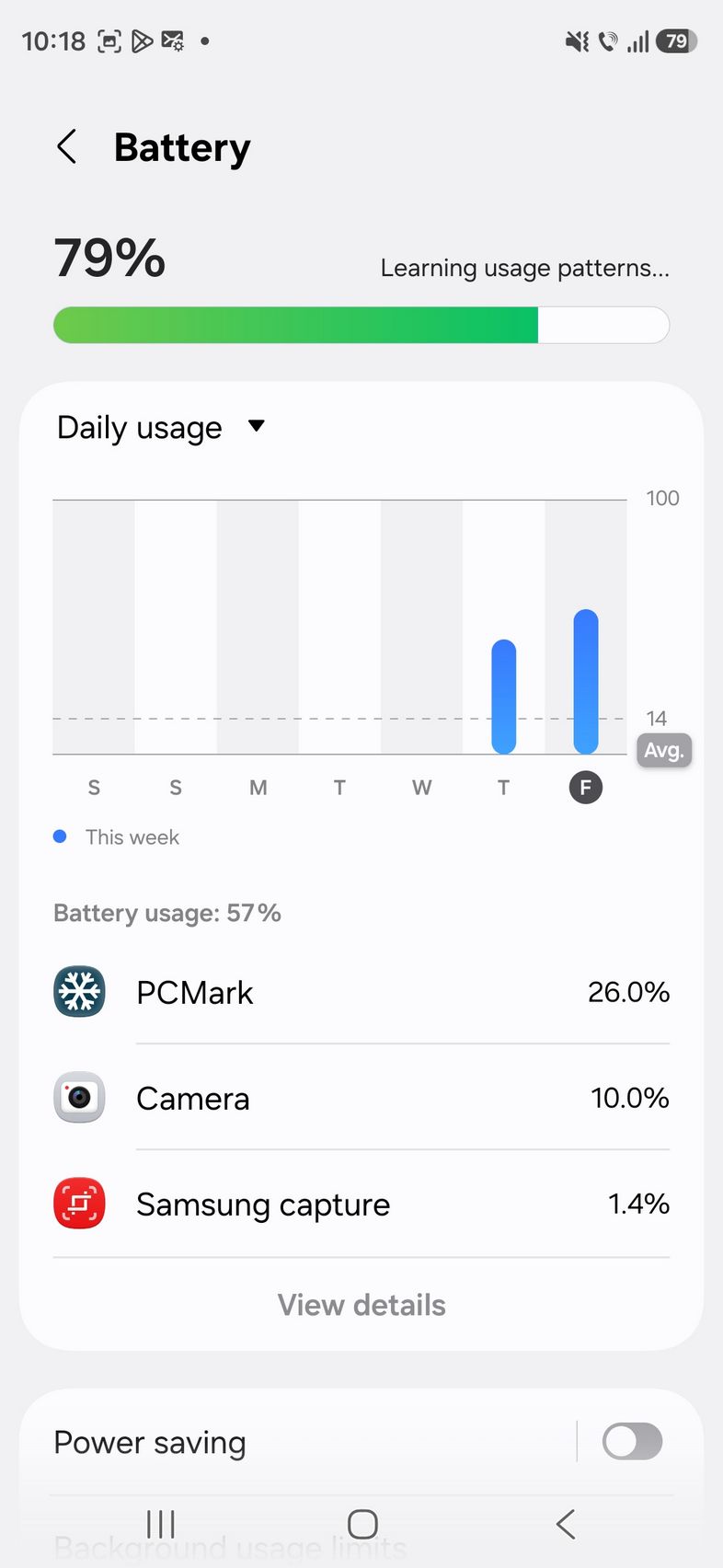Go to the home screen
The width and height of the screenshot is (723, 1568).
pos(362,1525)
